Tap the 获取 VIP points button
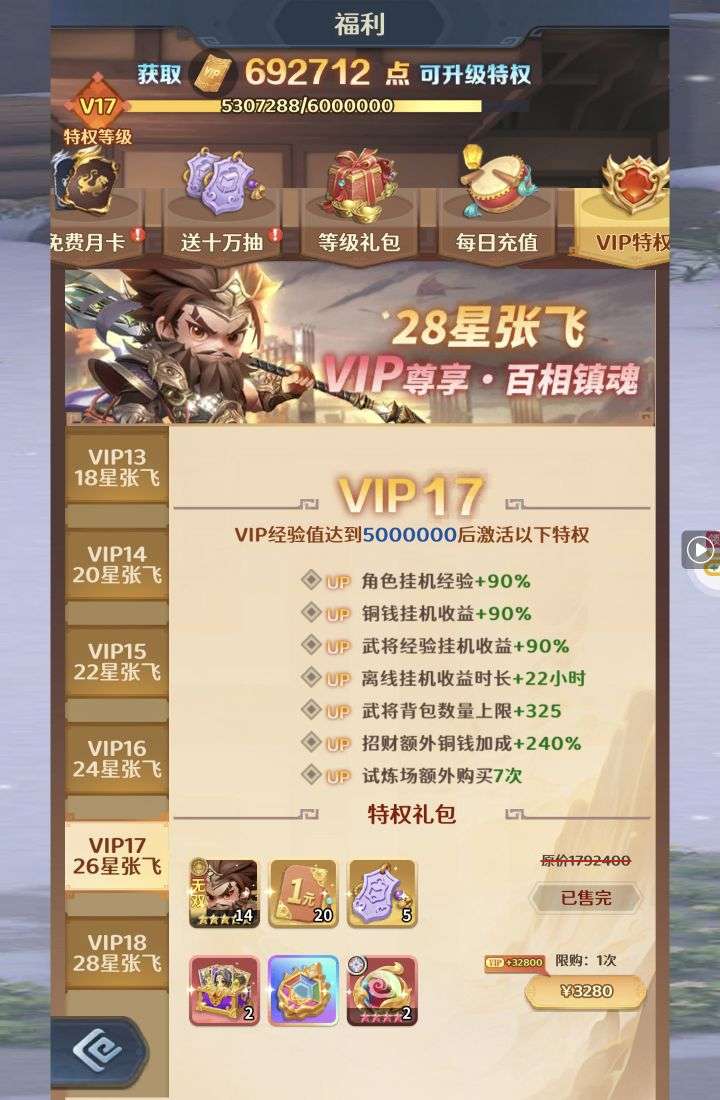 [x=160, y=73]
